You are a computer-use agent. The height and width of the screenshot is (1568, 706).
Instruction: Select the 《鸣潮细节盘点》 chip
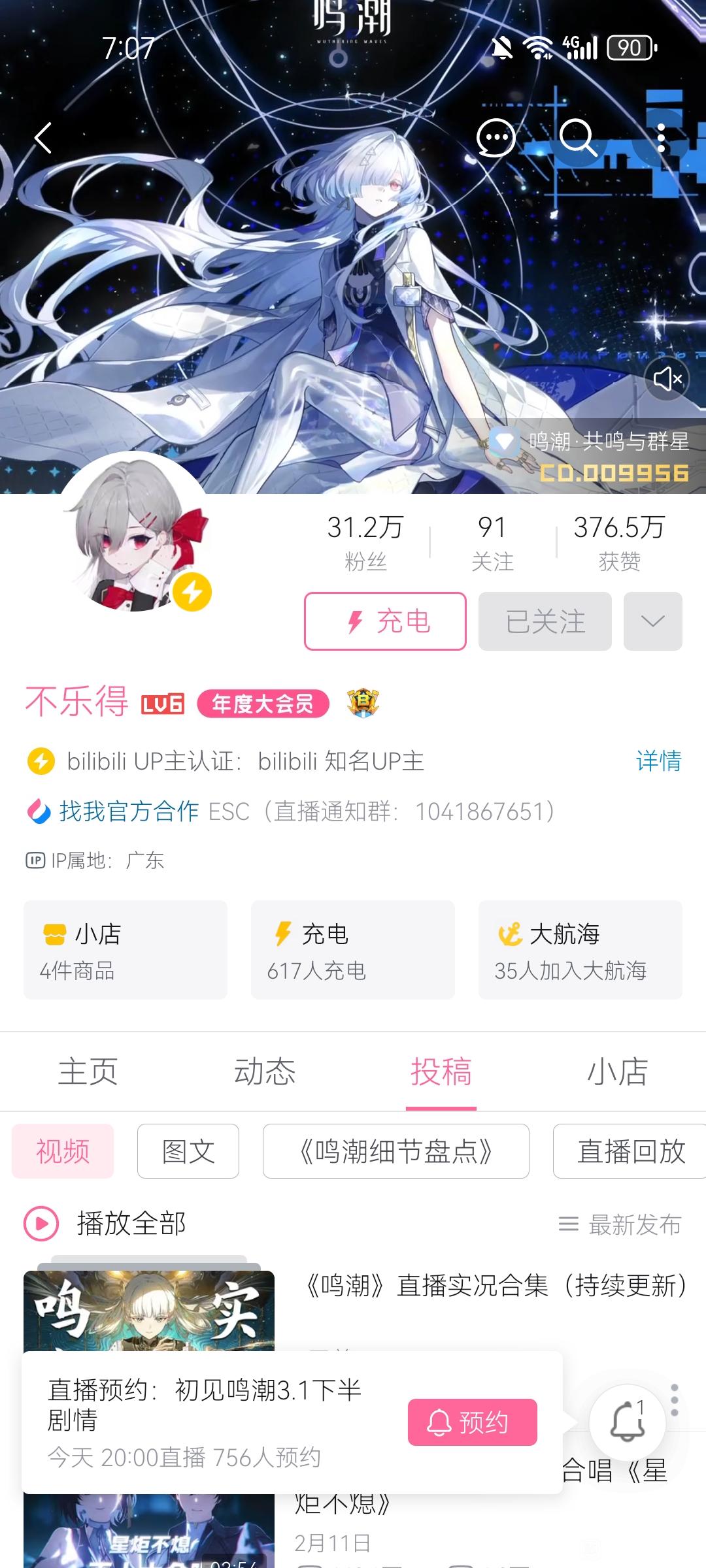coord(396,1151)
